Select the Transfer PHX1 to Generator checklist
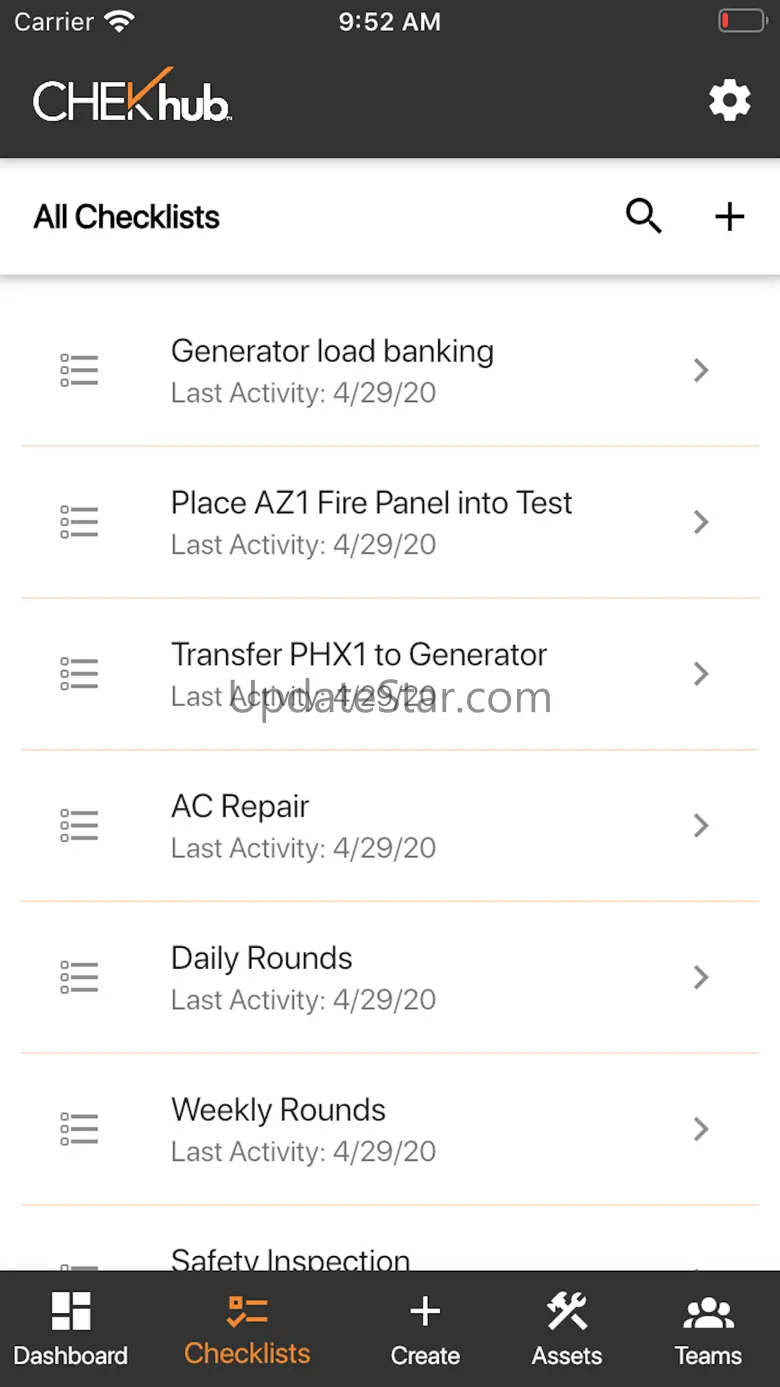 point(390,674)
